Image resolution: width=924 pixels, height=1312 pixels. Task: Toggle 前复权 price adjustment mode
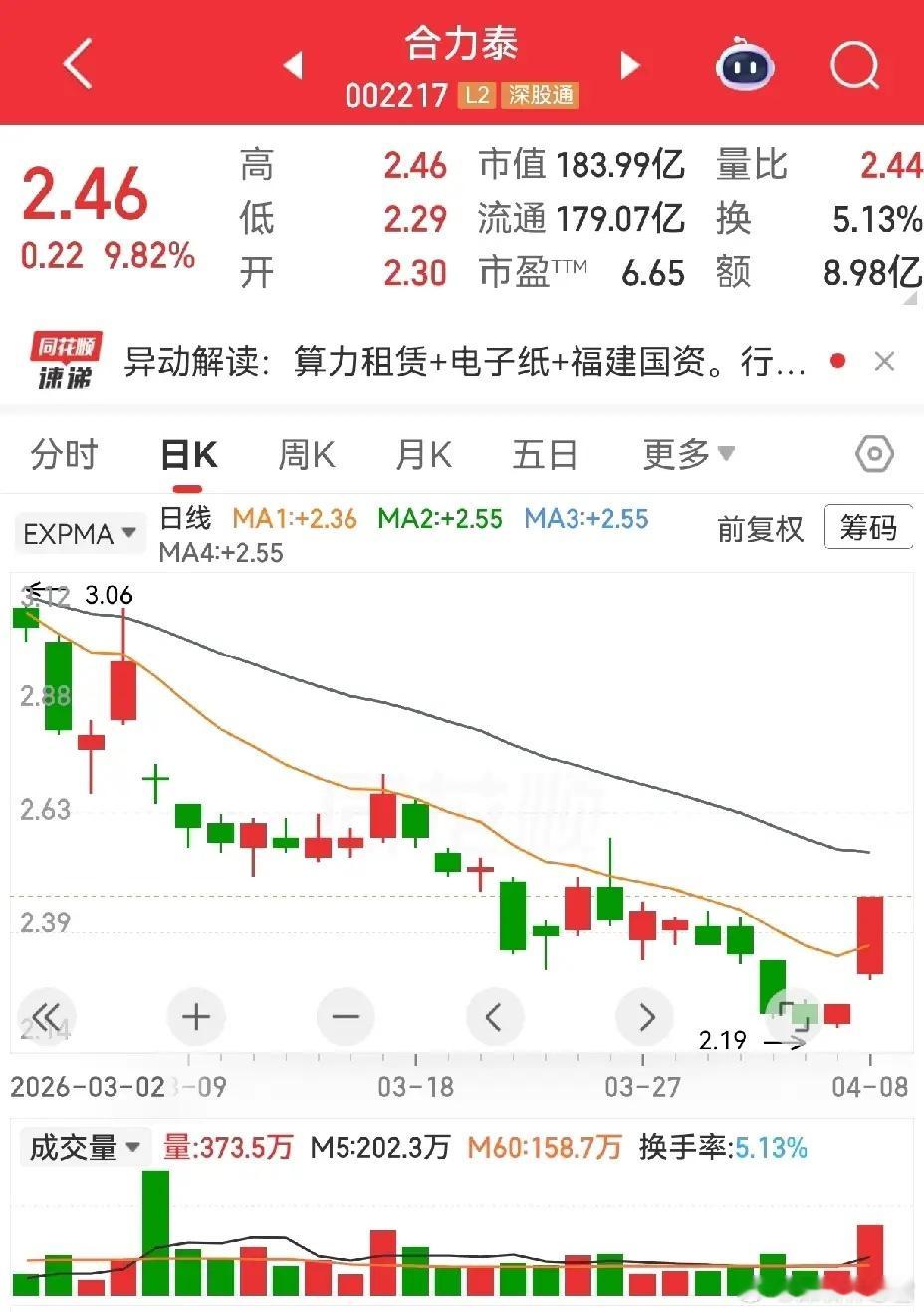pos(760,531)
